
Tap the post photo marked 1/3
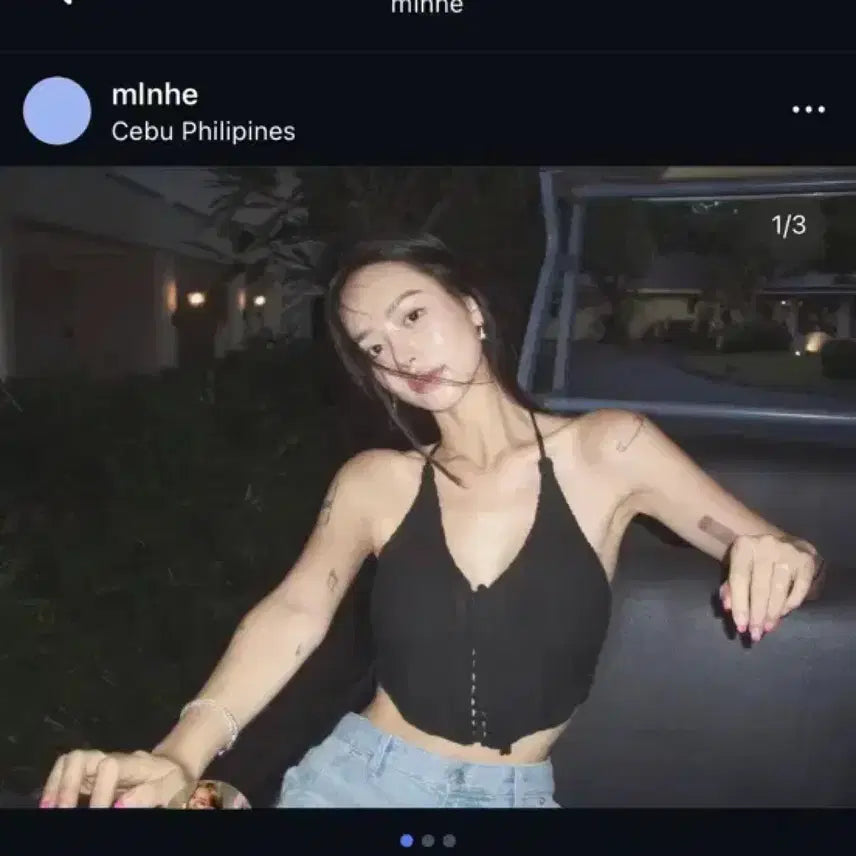click(428, 487)
